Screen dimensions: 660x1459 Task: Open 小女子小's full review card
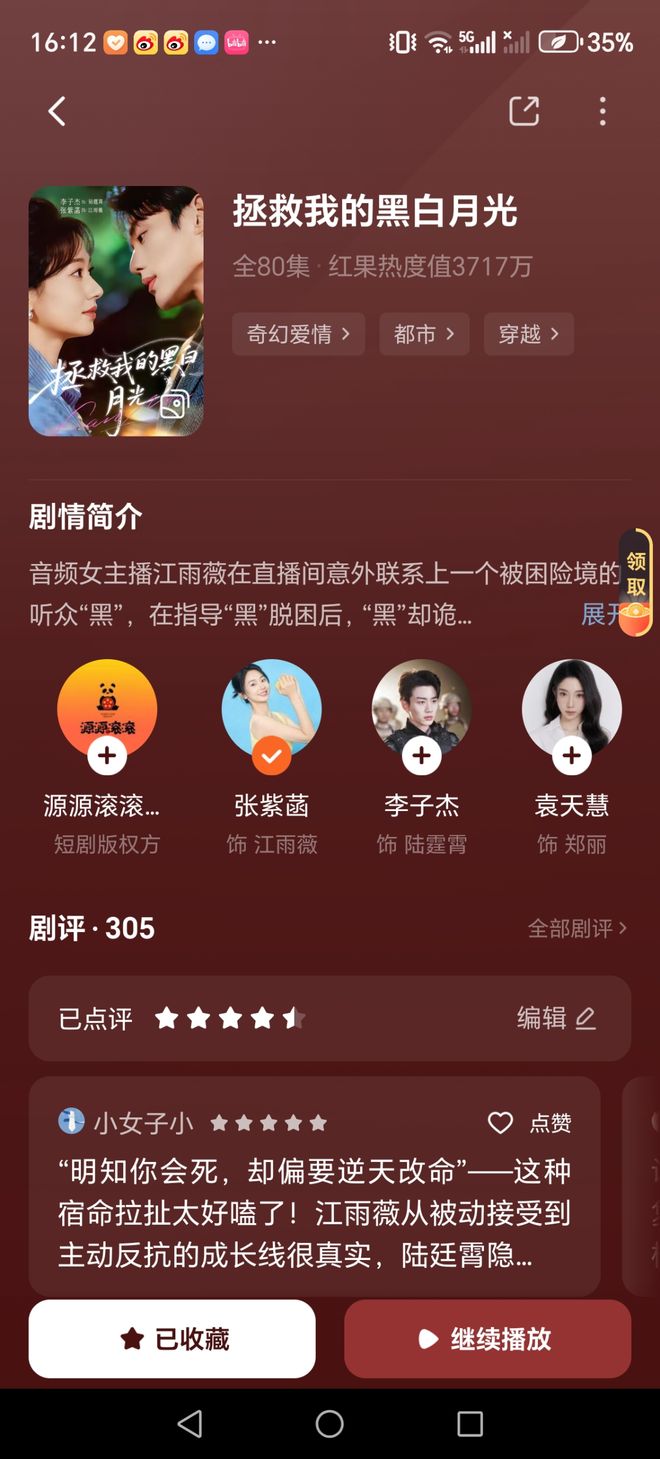tap(314, 1212)
